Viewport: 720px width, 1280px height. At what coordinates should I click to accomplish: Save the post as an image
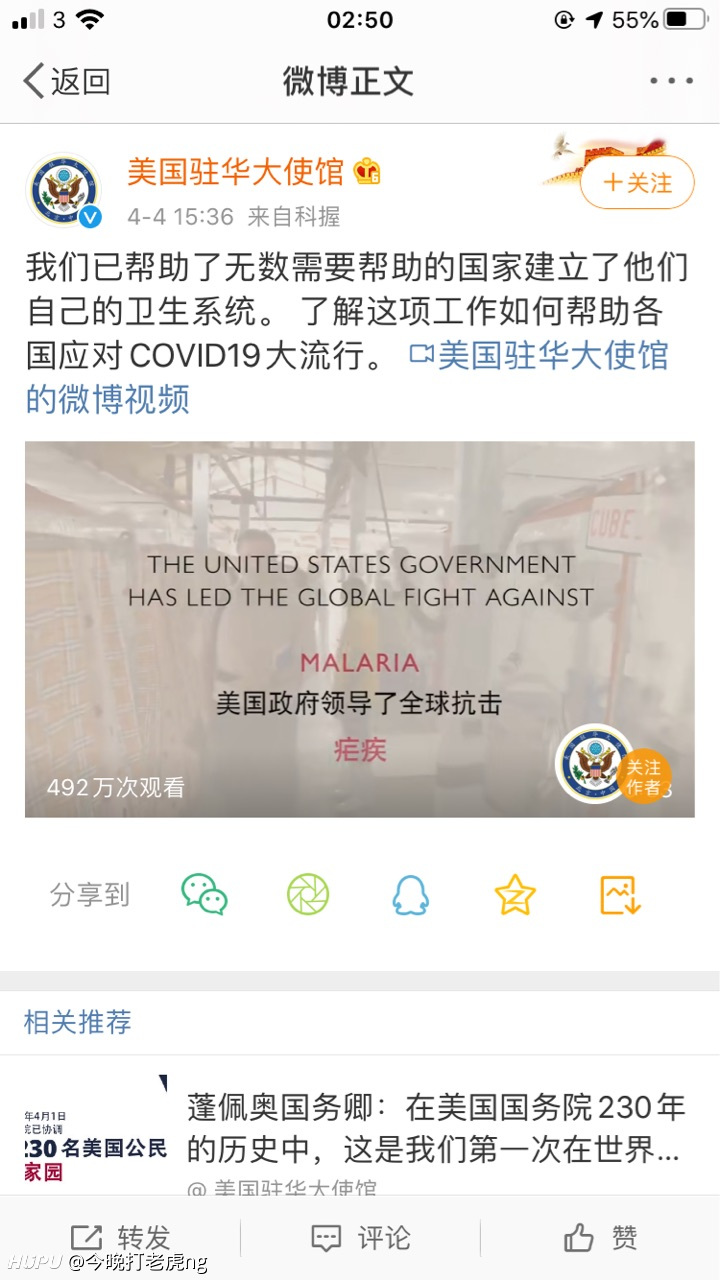620,894
